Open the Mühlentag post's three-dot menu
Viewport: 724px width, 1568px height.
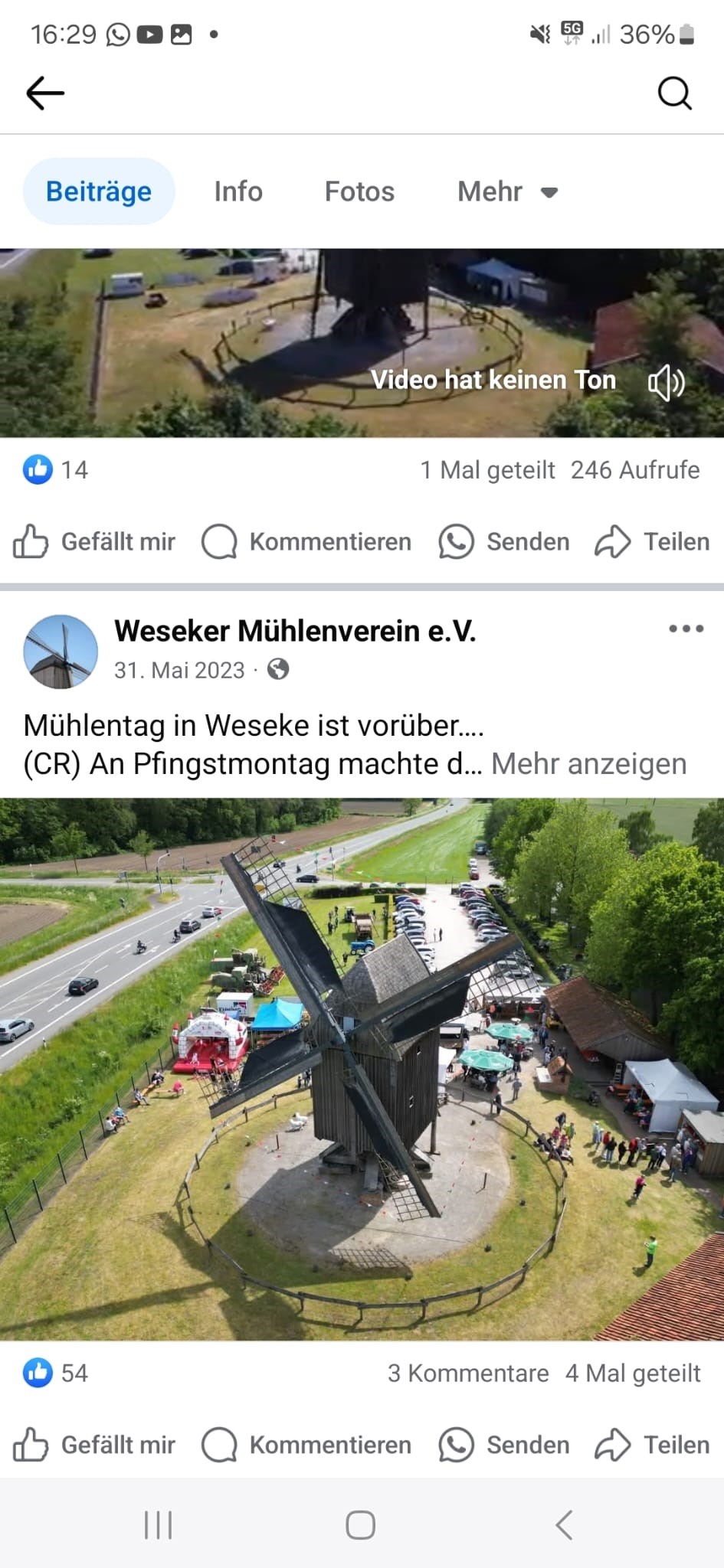pos(686,629)
